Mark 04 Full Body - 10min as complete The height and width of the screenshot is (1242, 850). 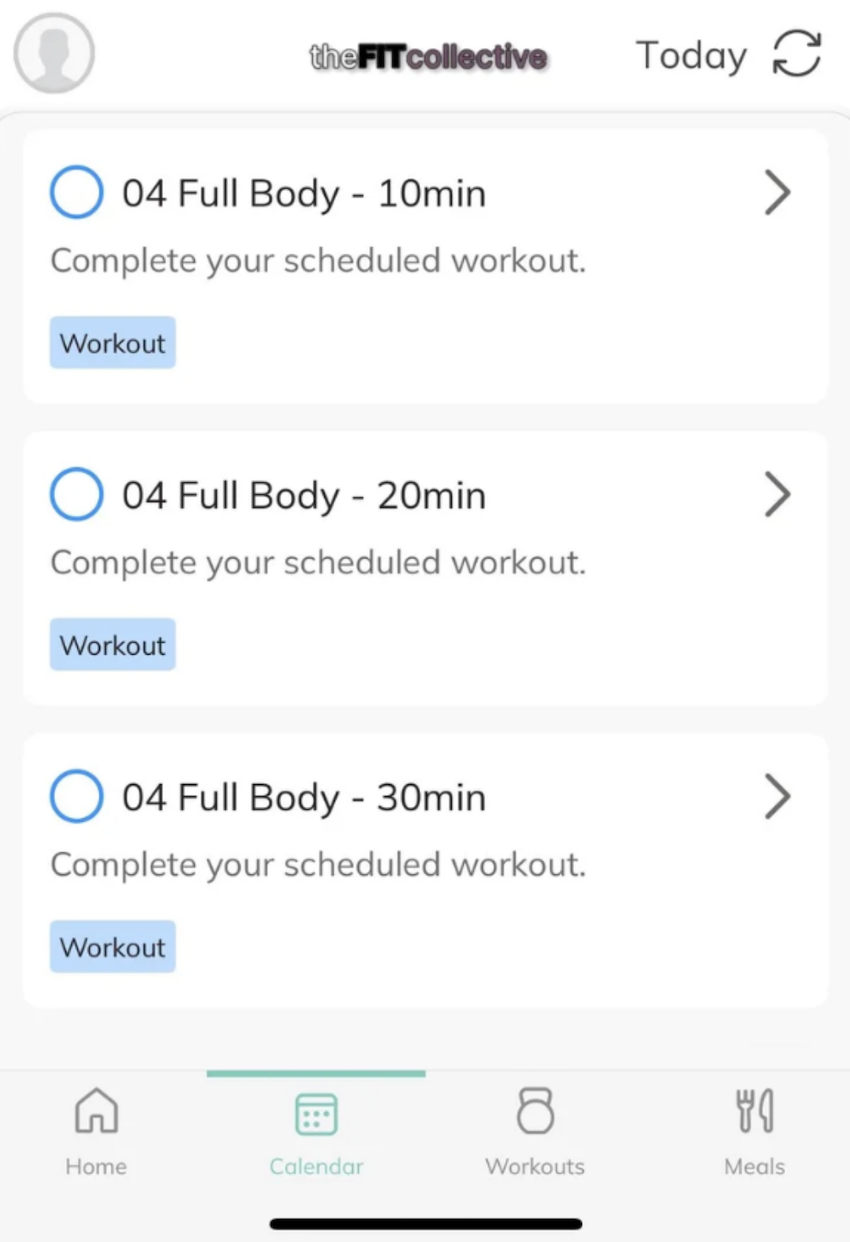76,192
